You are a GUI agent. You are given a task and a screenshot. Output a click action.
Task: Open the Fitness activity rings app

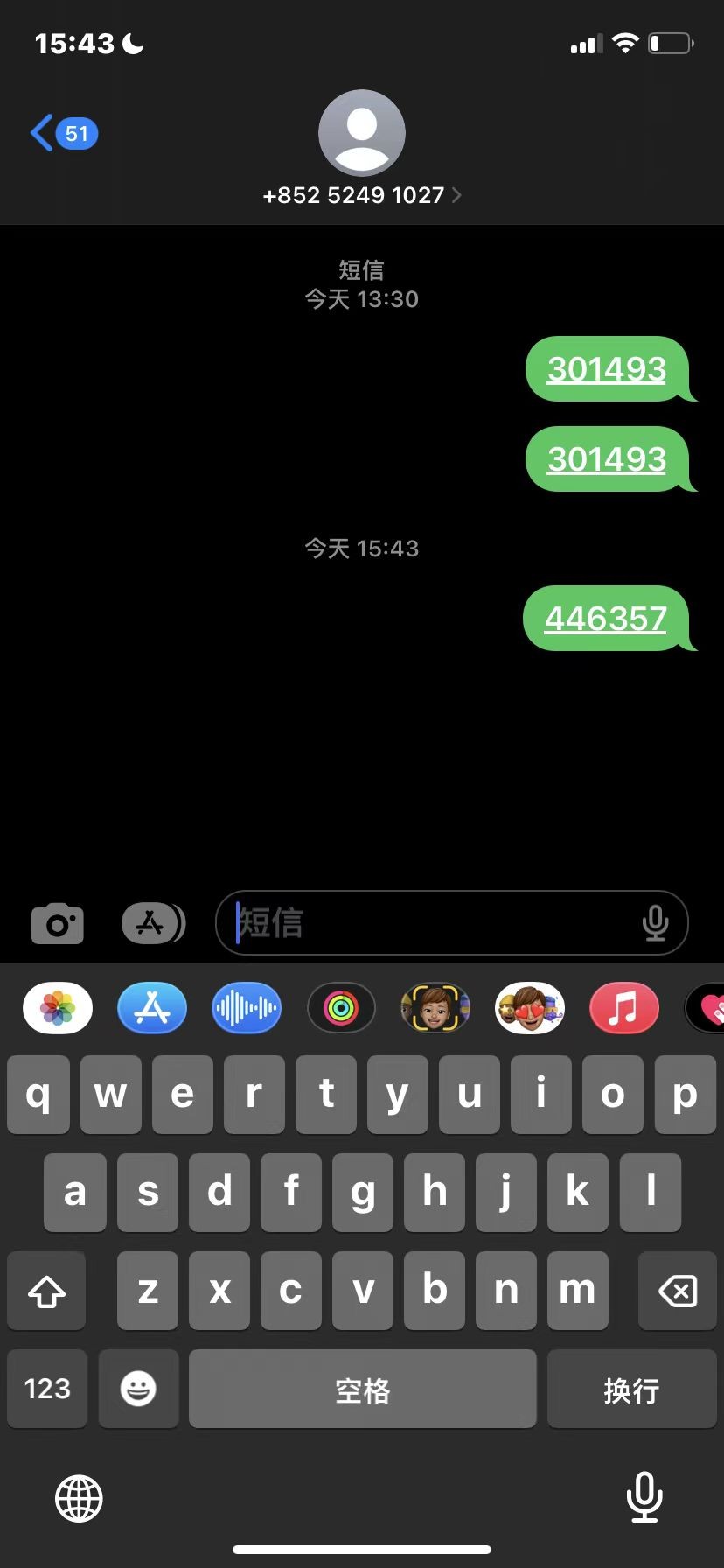tap(341, 1008)
